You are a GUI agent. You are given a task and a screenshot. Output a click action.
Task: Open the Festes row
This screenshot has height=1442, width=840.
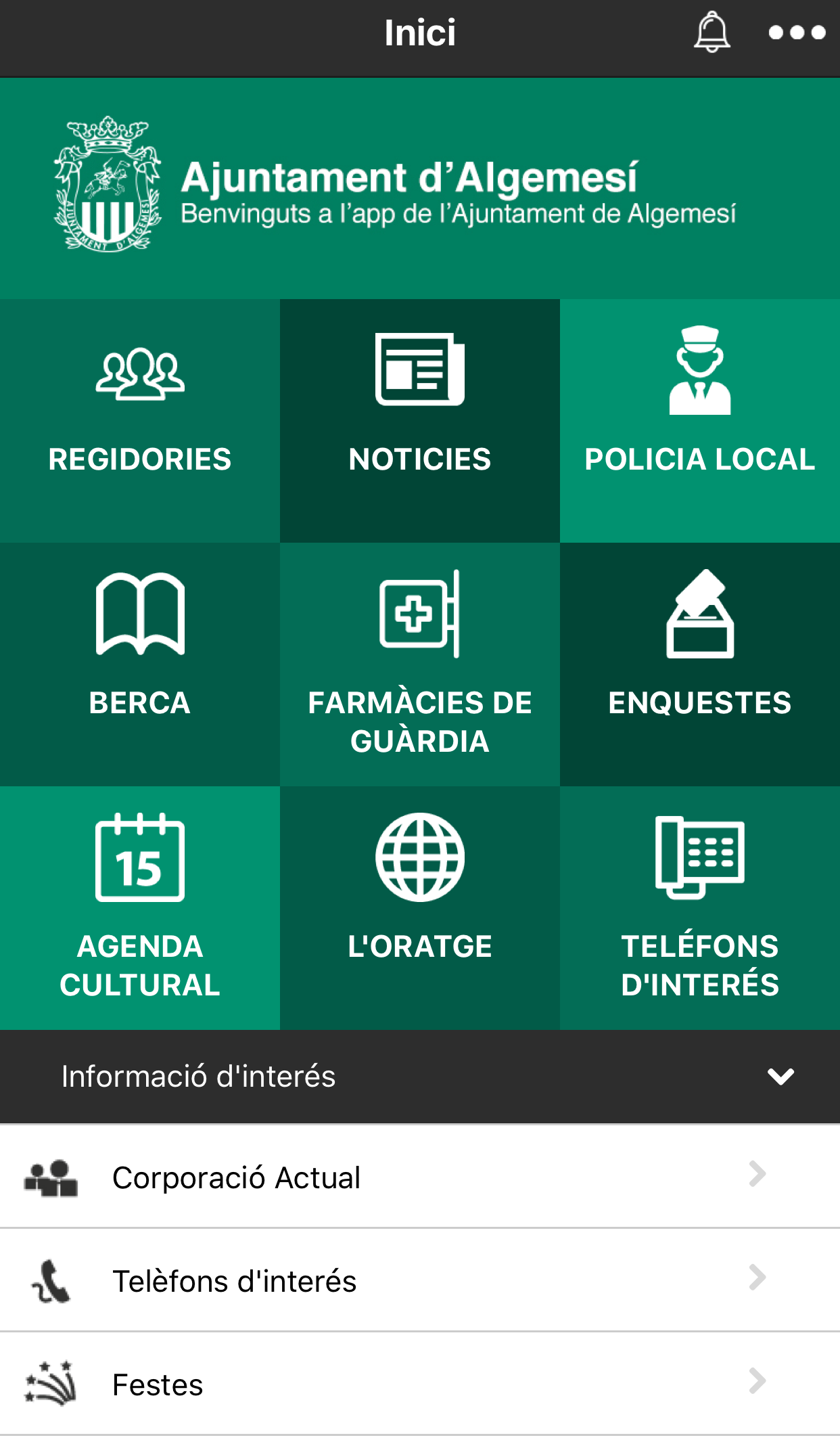click(x=420, y=1384)
